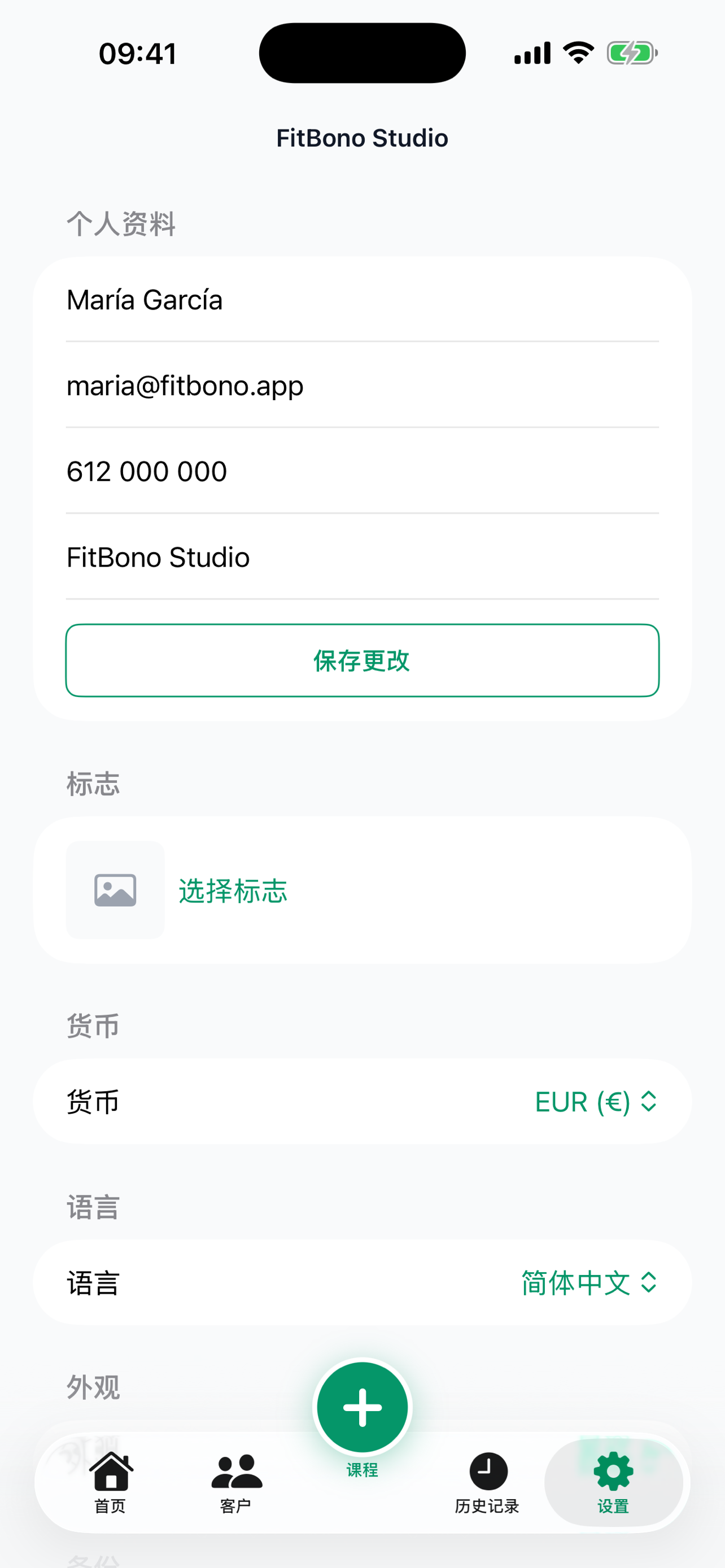
Task: Edit the phone number 612 000 000
Action: (361, 472)
